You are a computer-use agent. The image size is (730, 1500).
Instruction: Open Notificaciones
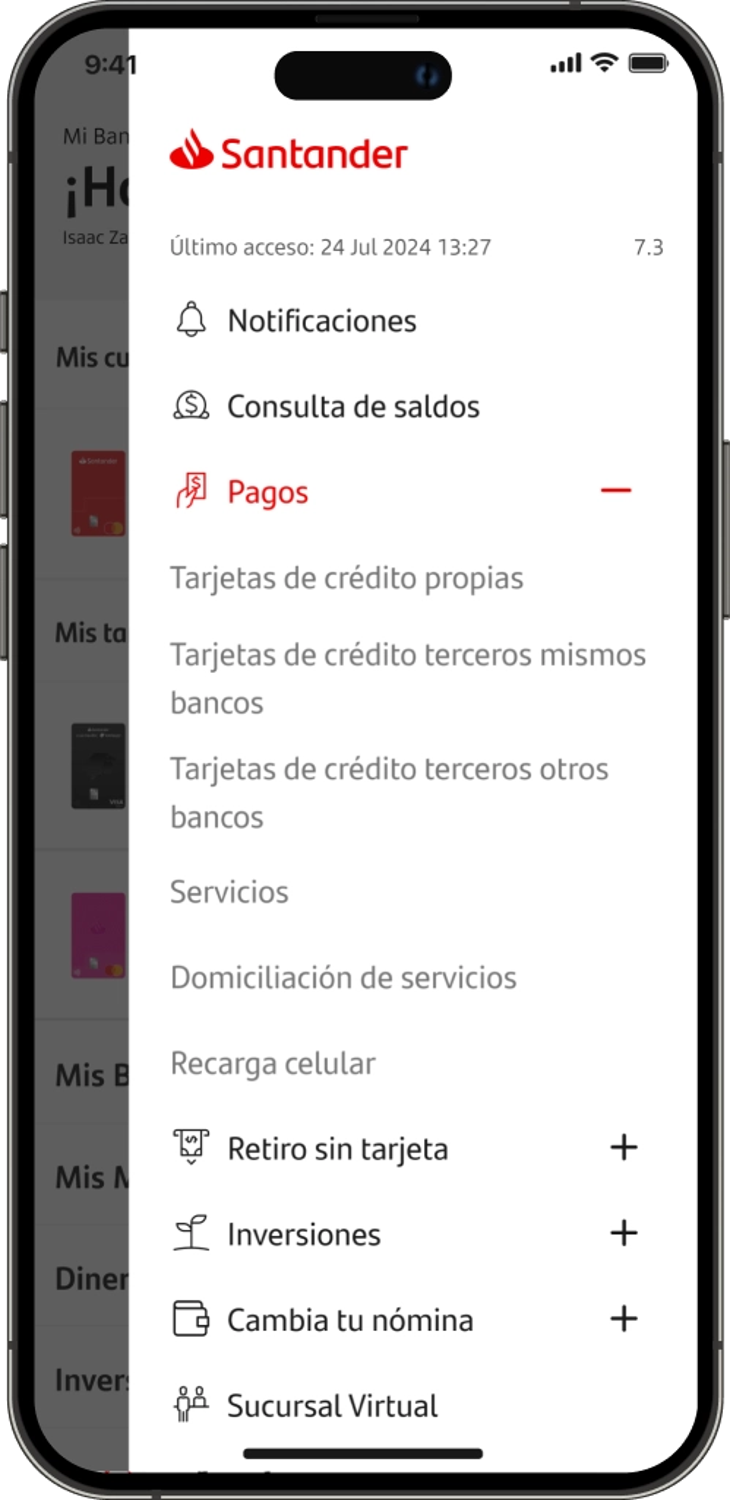point(321,321)
